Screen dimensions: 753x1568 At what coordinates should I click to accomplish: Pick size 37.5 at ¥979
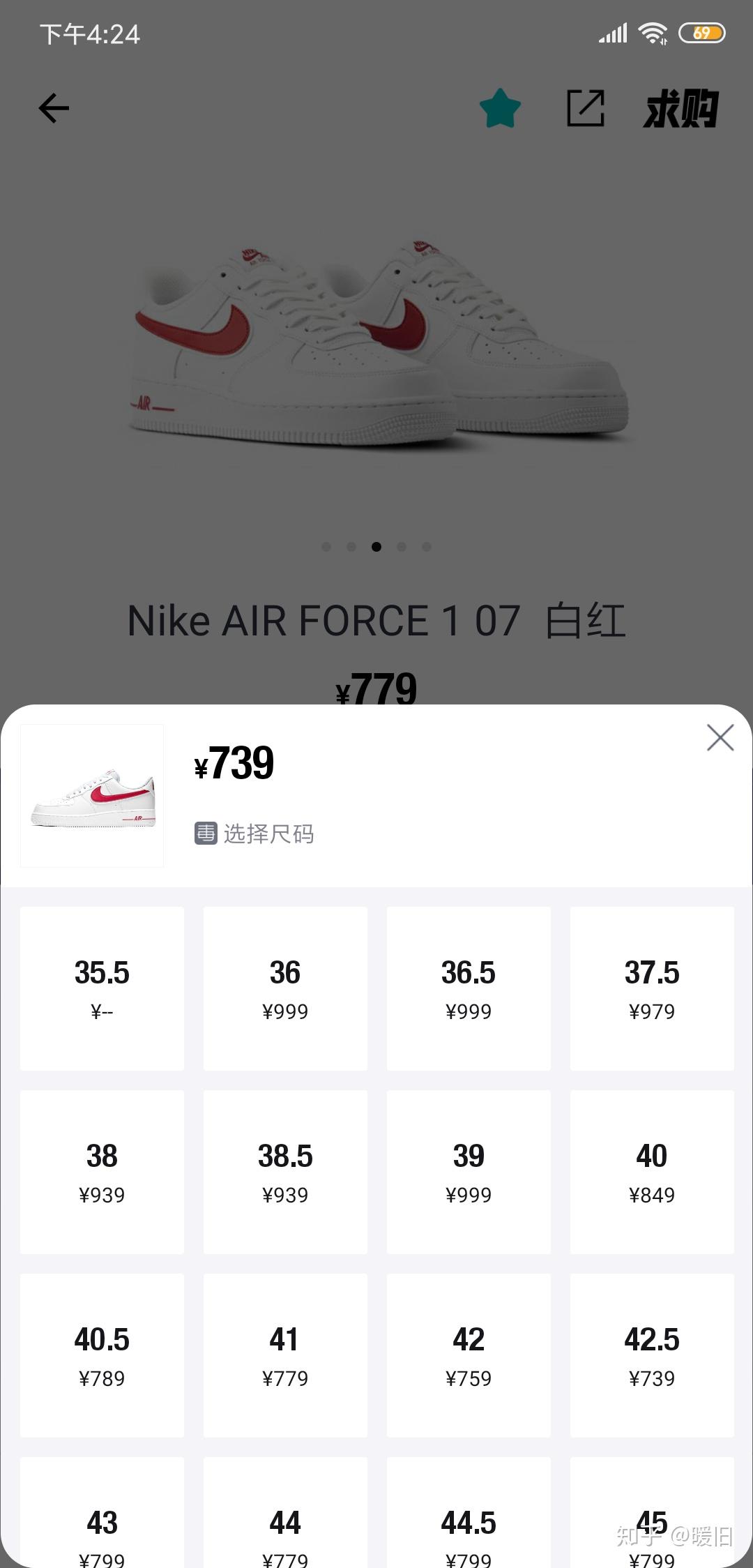click(652, 988)
